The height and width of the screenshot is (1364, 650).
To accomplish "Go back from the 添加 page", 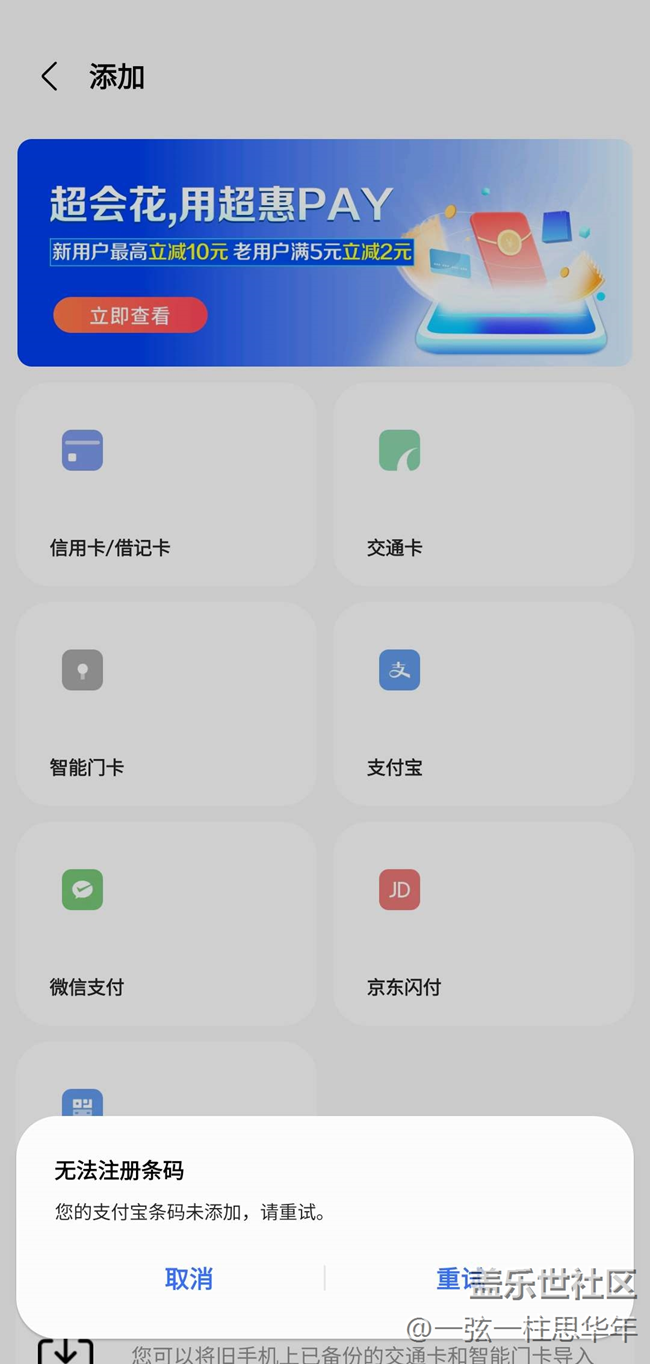I will pyautogui.click(x=49, y=77).
